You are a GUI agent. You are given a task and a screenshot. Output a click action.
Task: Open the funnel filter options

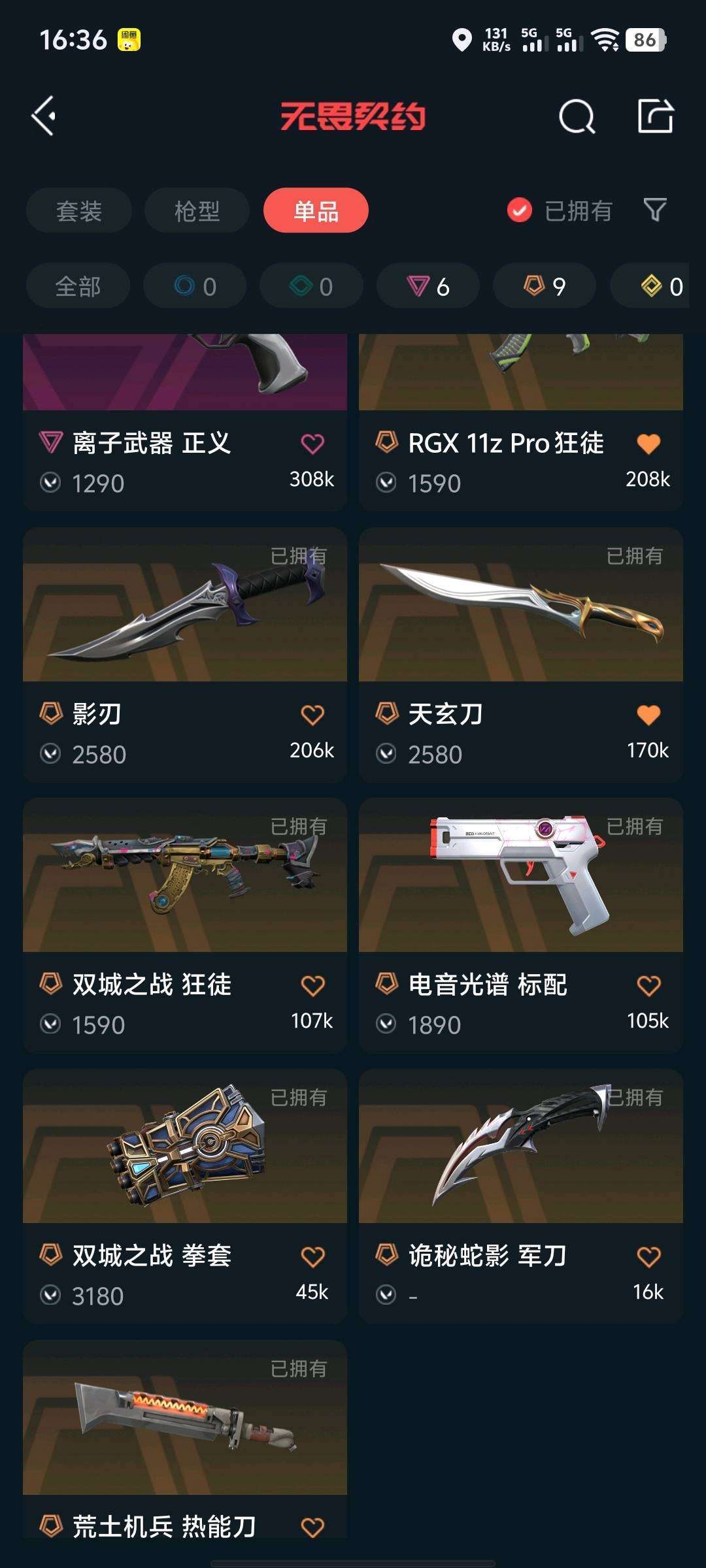[x=655, y=210]
